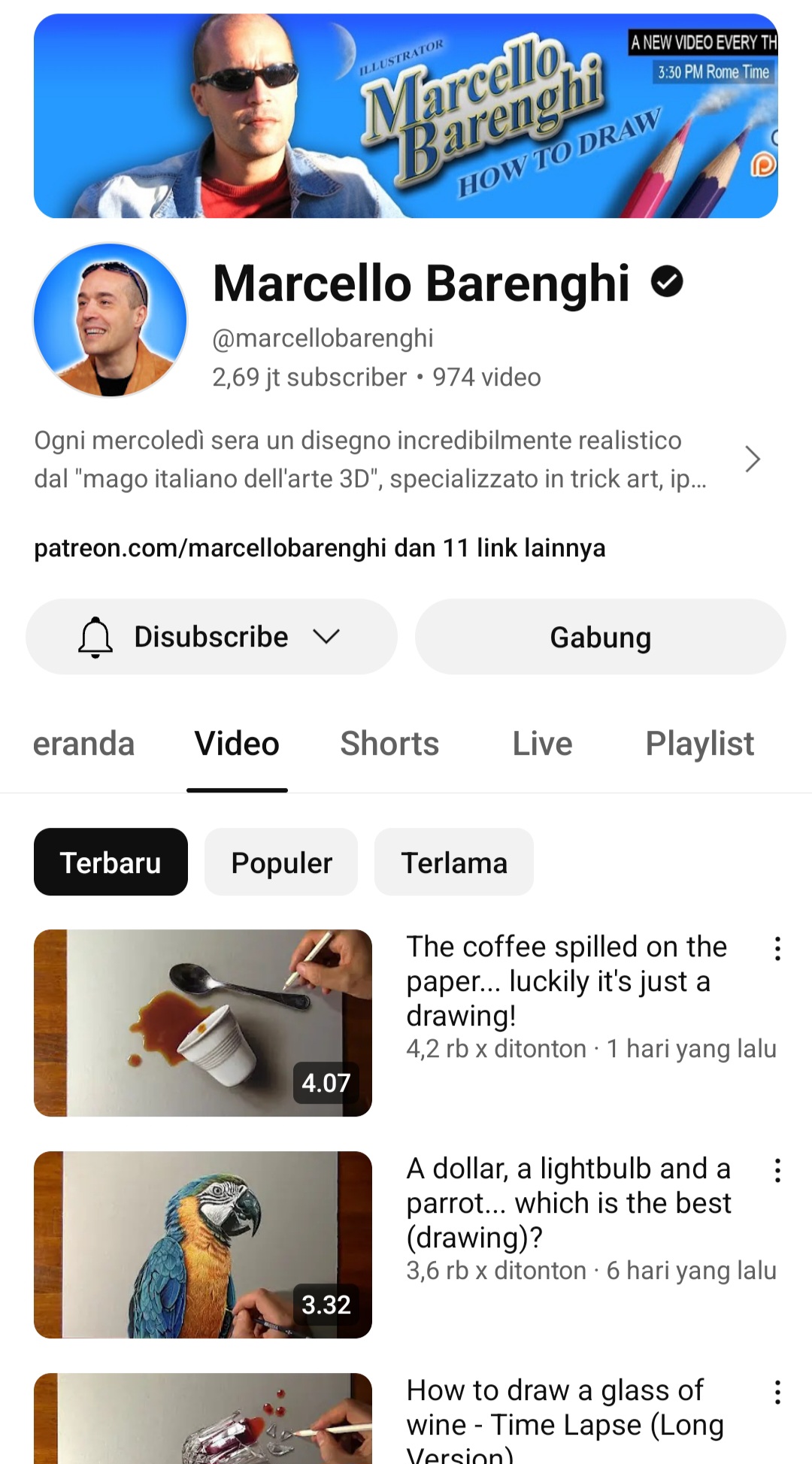Expand the channel description with the chevron
Screen dimensions: 812x1464
click(x=752, y=459)
